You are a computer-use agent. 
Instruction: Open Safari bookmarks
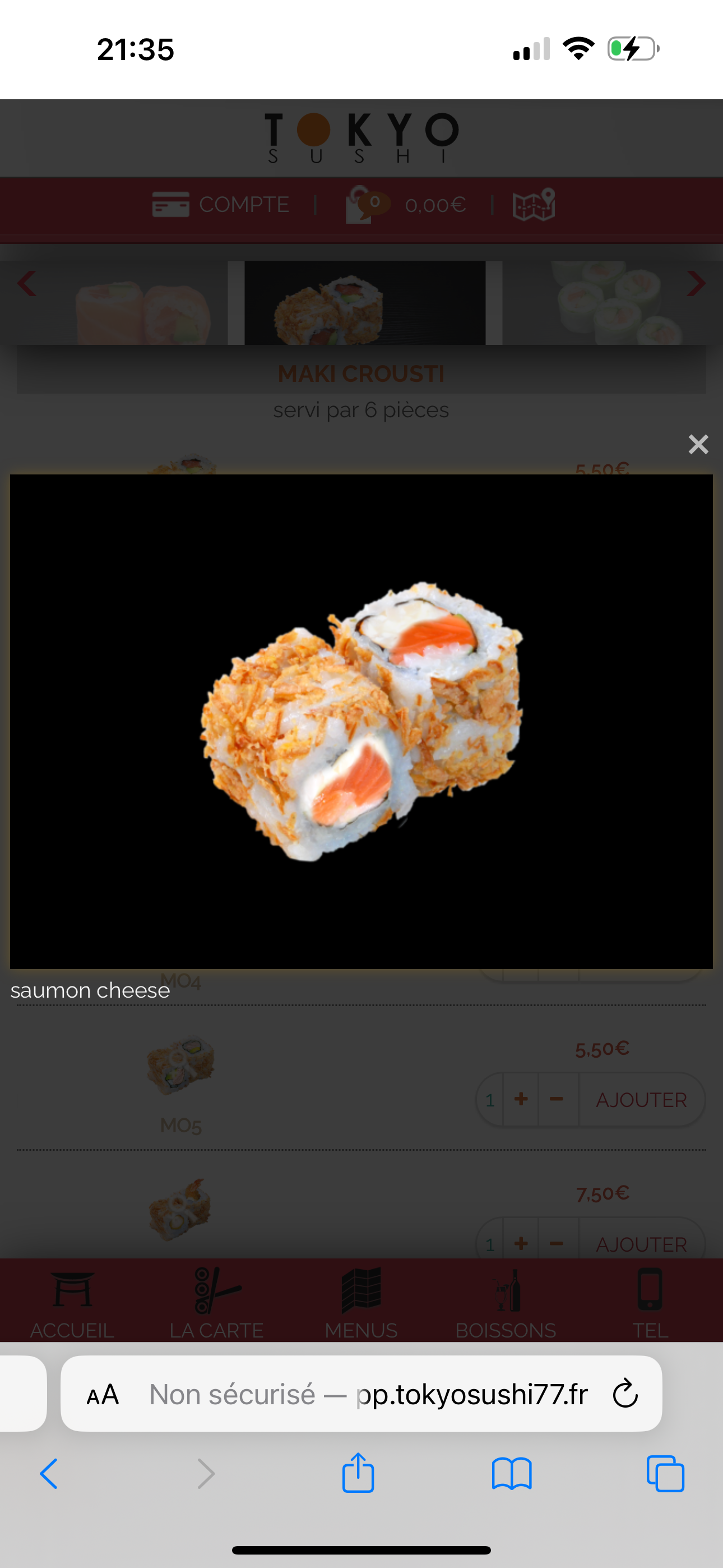pyautogui.click(x=512, y=1474)
